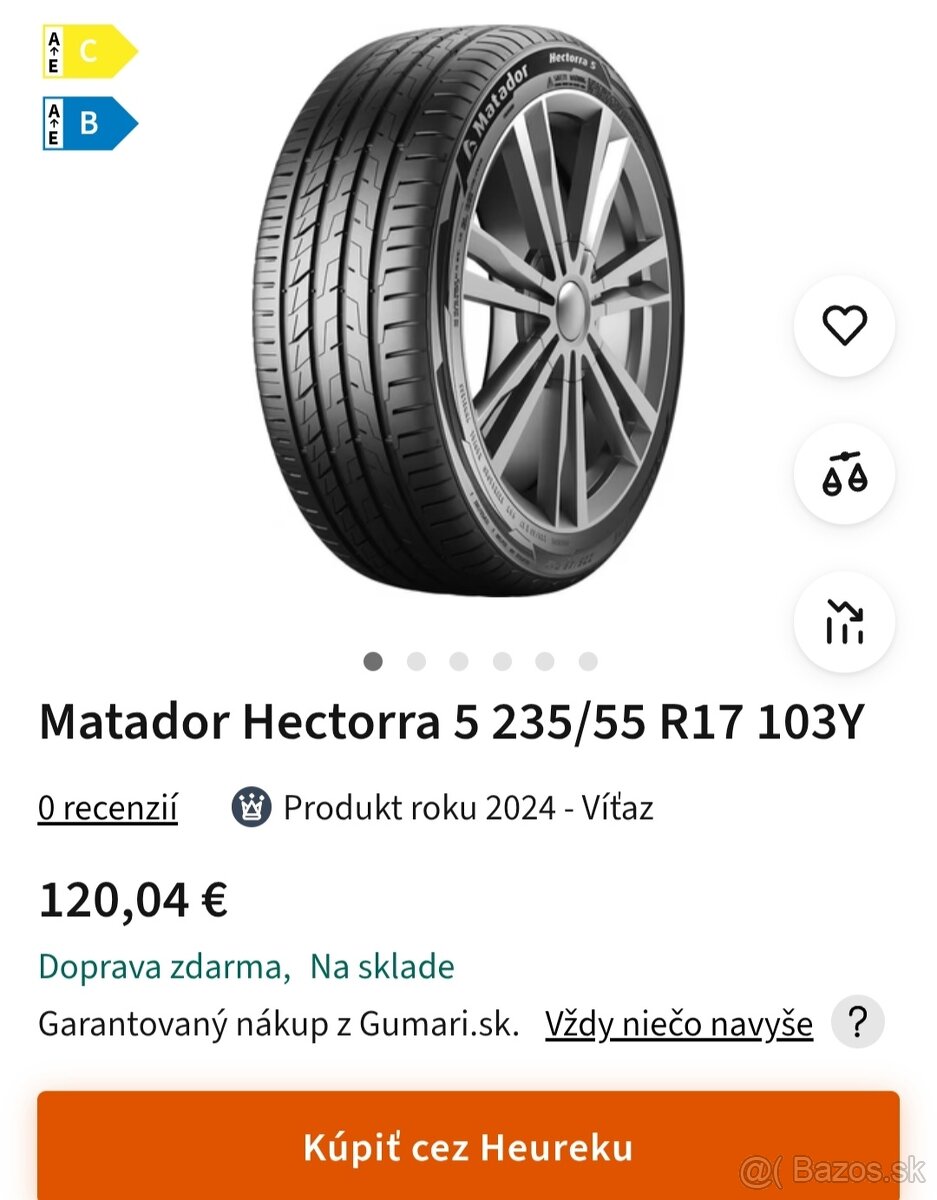The image size is (937, 1200).
Task: Click the Vždy niečo navyše link
Action: [678, 1024]
